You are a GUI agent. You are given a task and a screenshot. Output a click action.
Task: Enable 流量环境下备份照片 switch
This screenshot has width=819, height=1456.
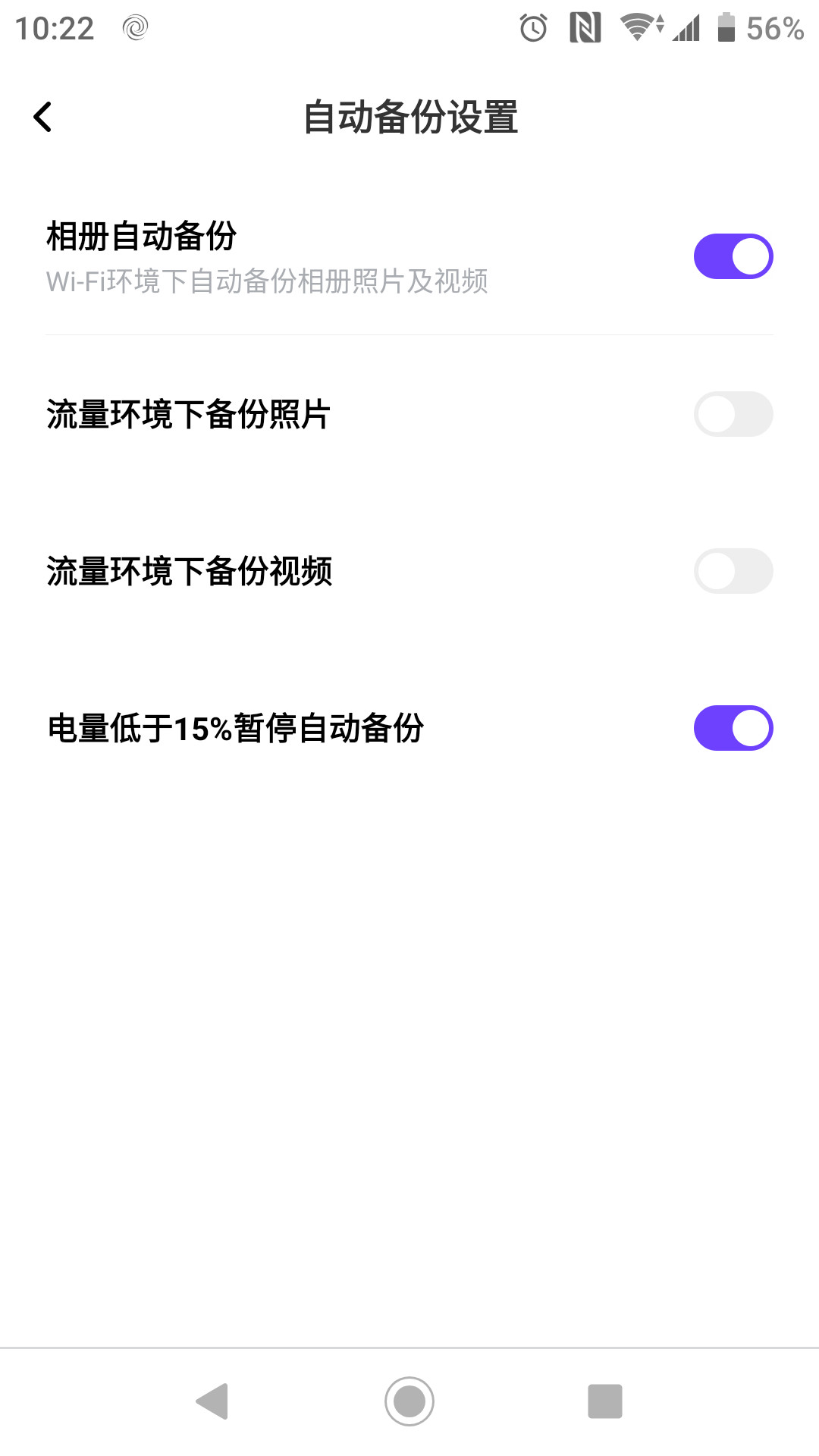point(733,414)
